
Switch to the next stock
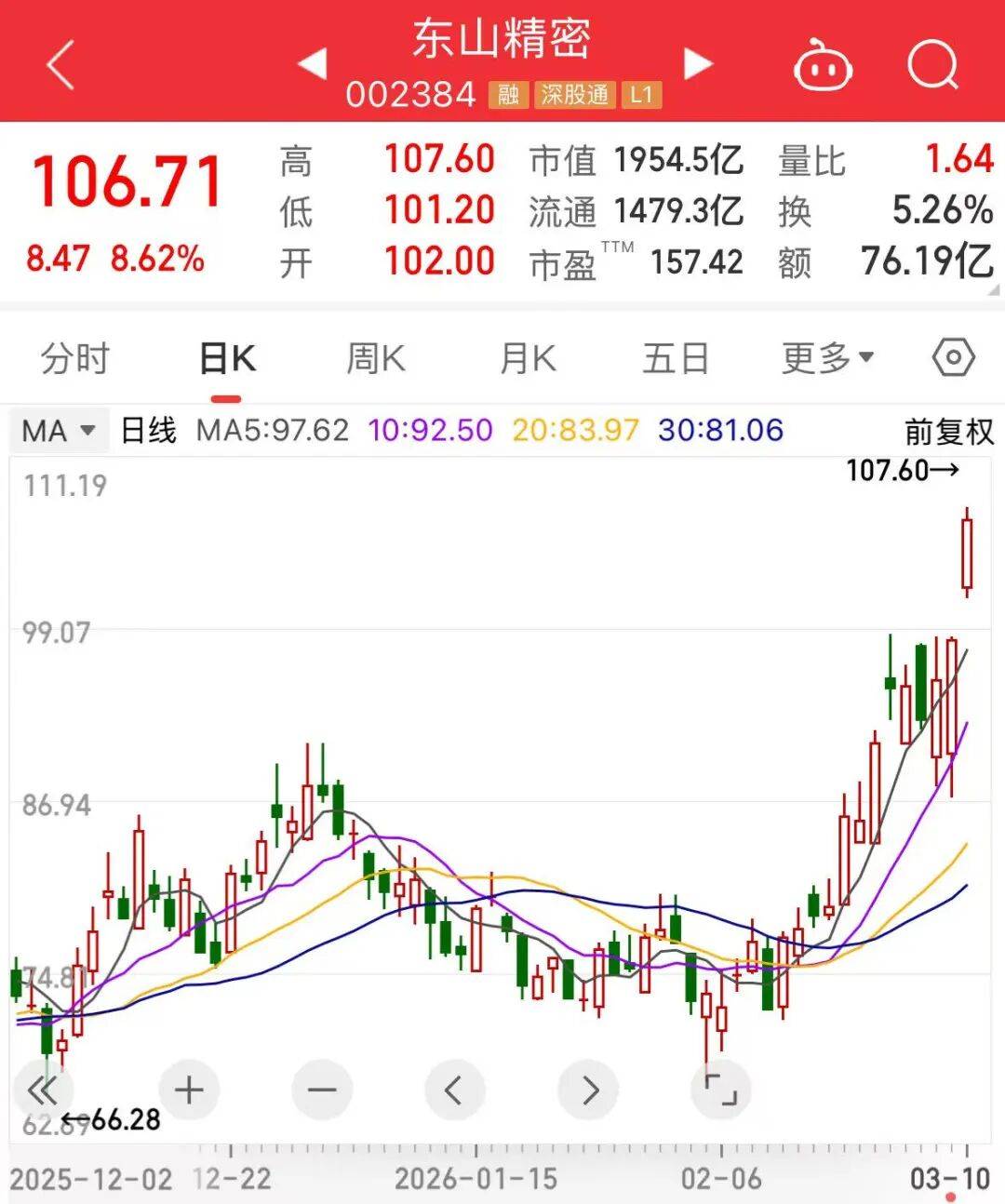pos(698,63)
